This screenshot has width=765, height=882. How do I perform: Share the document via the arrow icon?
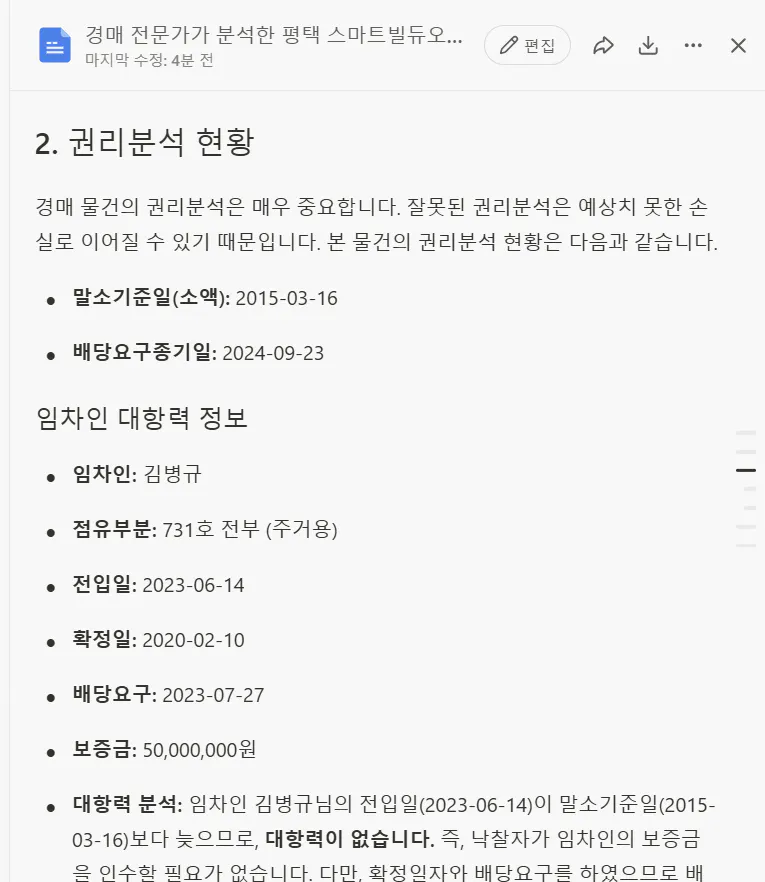pyautogui.click(x=603, y=45)
